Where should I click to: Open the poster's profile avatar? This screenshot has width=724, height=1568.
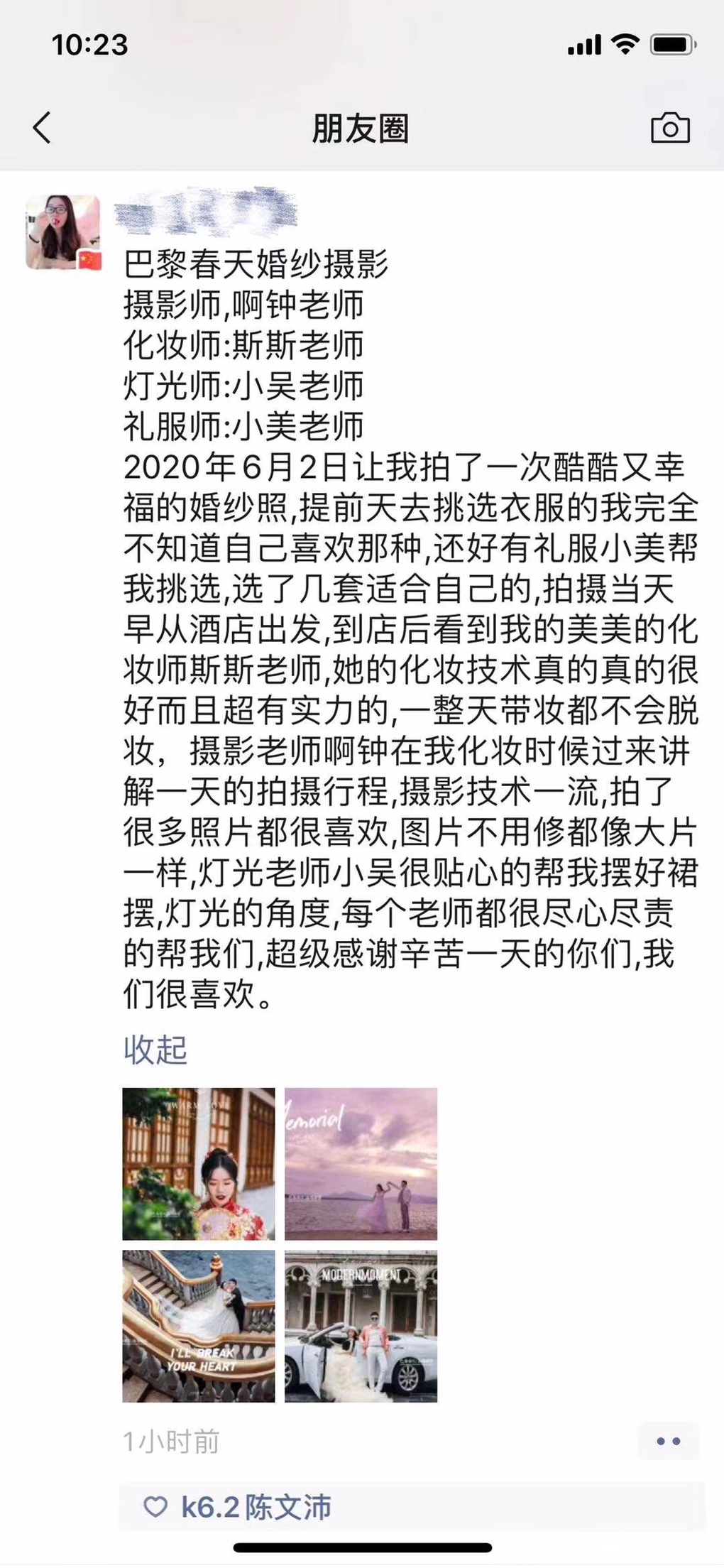coord(63,232)
